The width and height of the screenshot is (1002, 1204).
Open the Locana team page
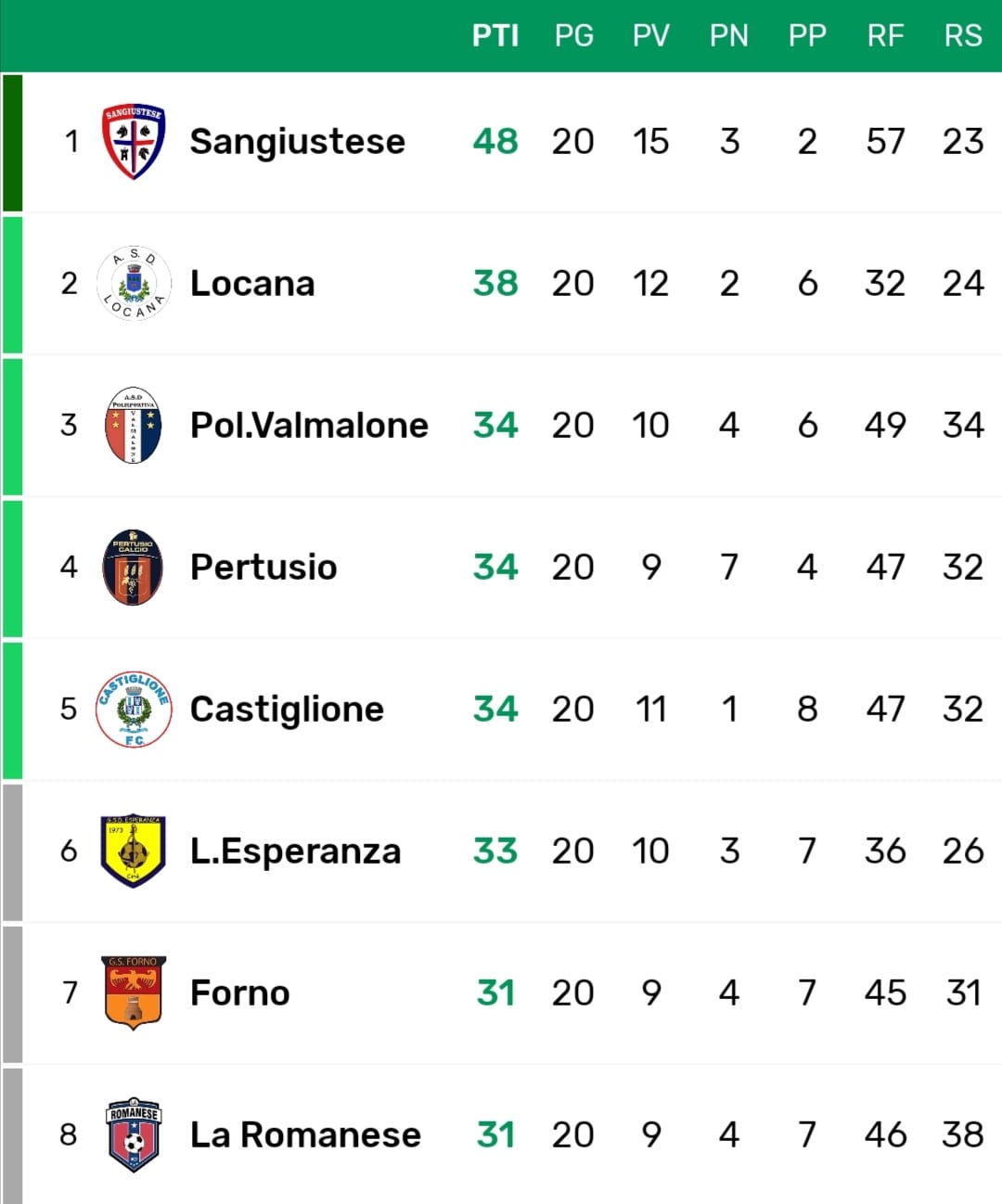(x=252, y=283)
